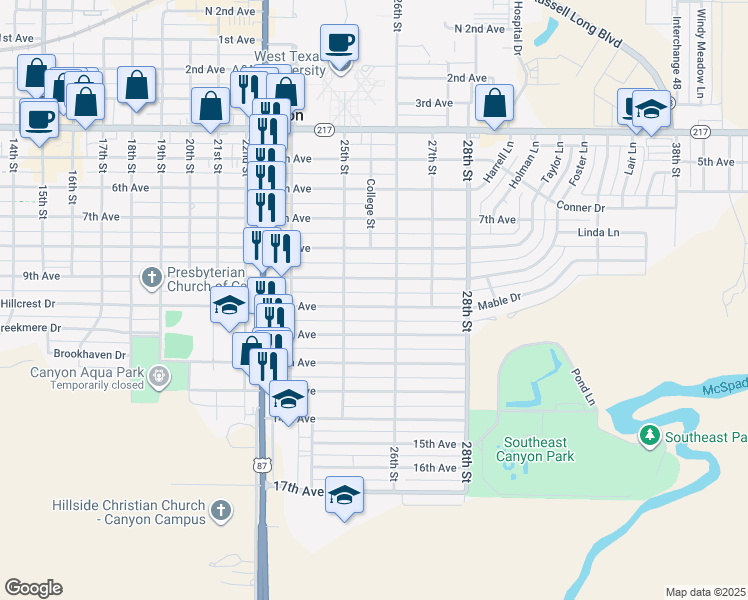
Task: Open the coffee shop marker near West Texas University
Action: click(x=339, y=44)
